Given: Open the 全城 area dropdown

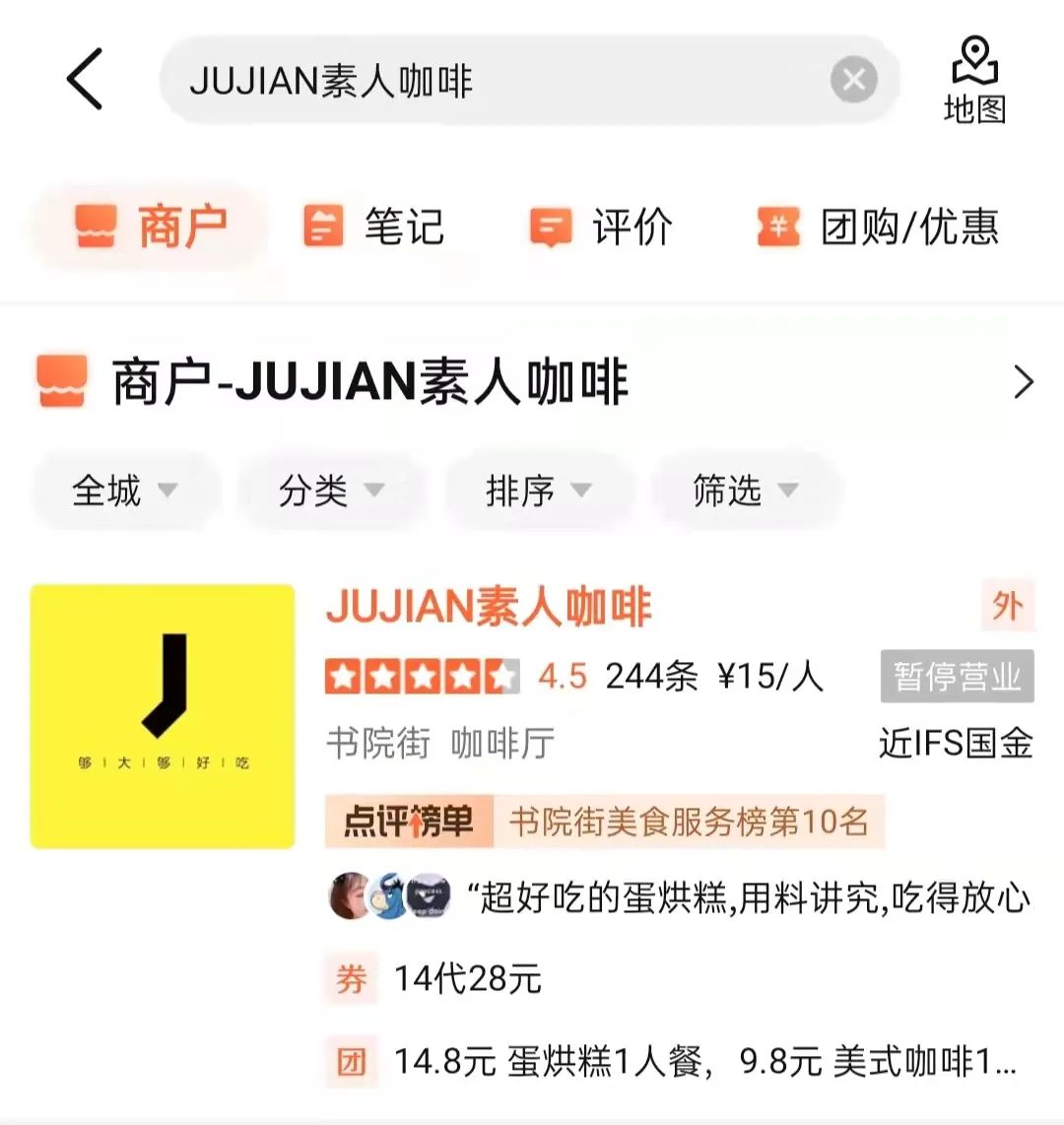Looking at the screenshot, I should [x=125, y=490].
